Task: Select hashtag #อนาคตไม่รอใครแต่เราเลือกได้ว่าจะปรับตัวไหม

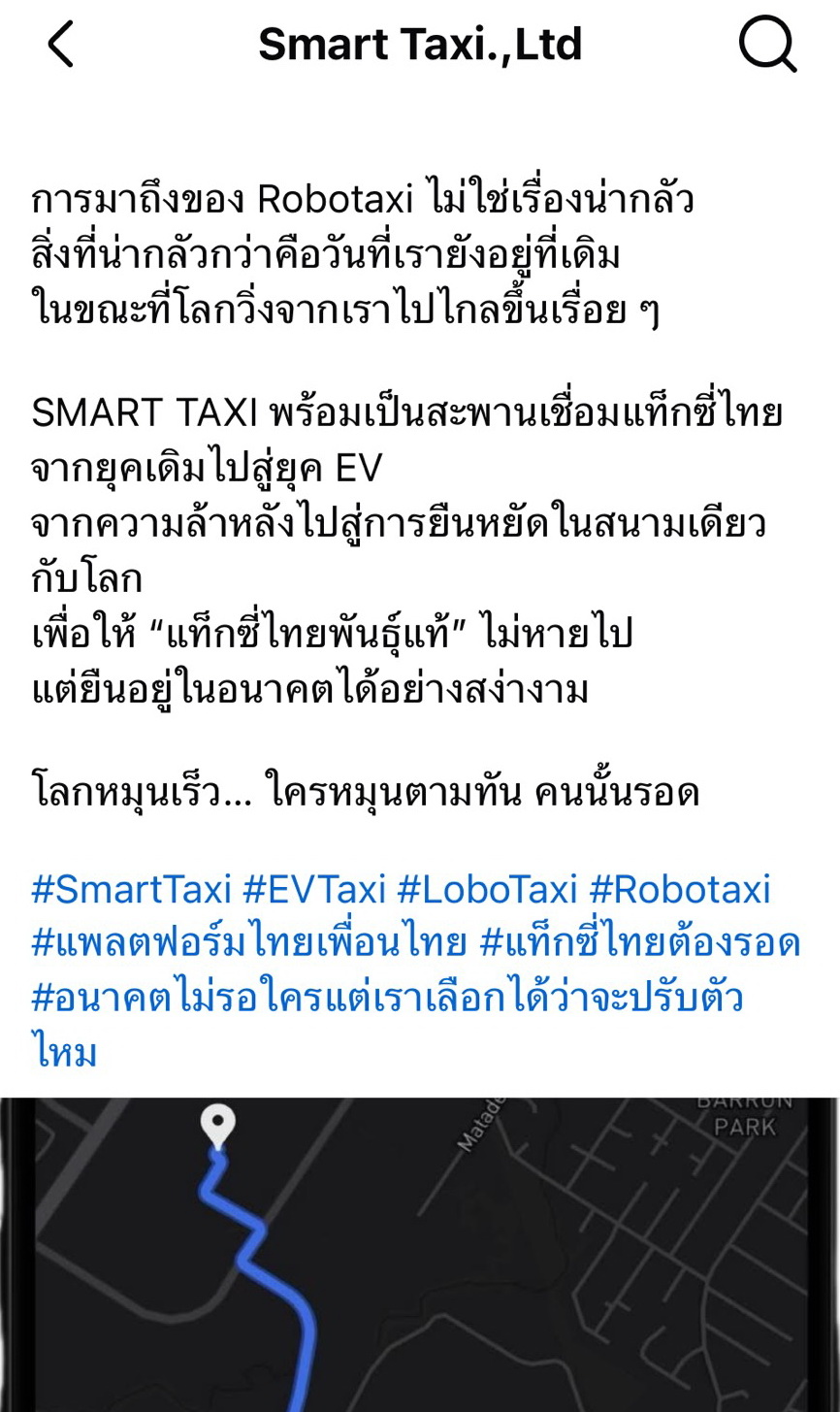Action: pos(387,998)
